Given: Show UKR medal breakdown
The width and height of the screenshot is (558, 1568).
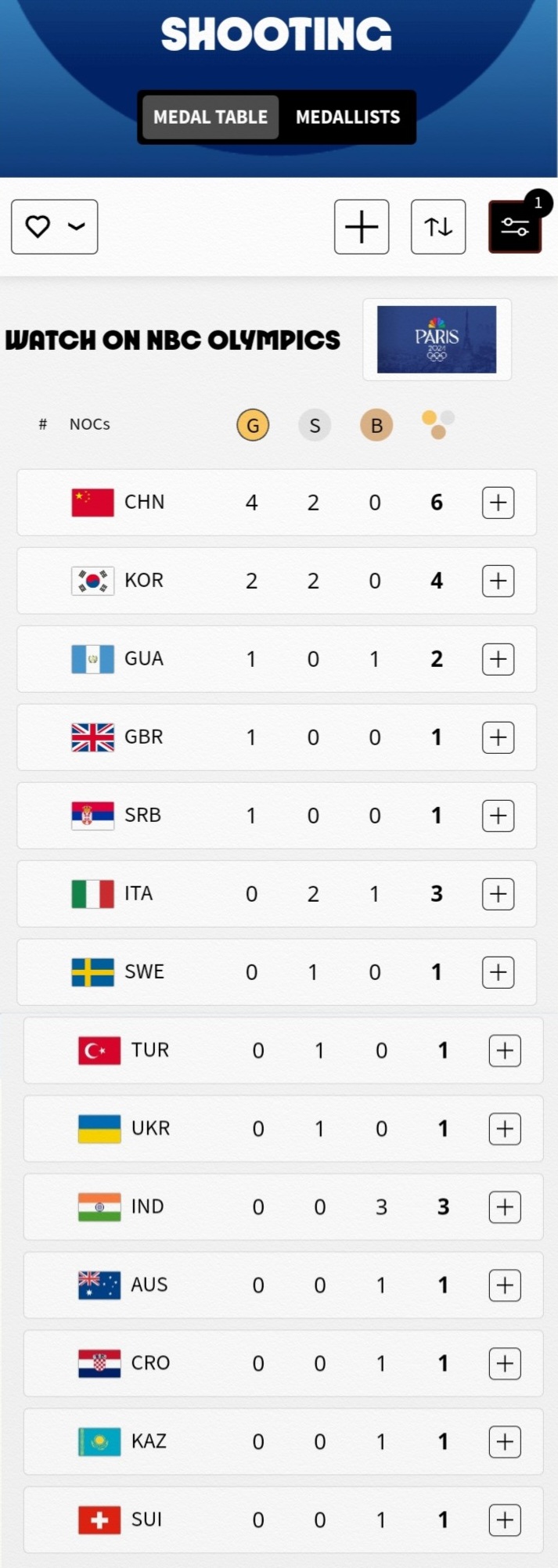Looking at the screenshot, I should [x=505, y=1129].
